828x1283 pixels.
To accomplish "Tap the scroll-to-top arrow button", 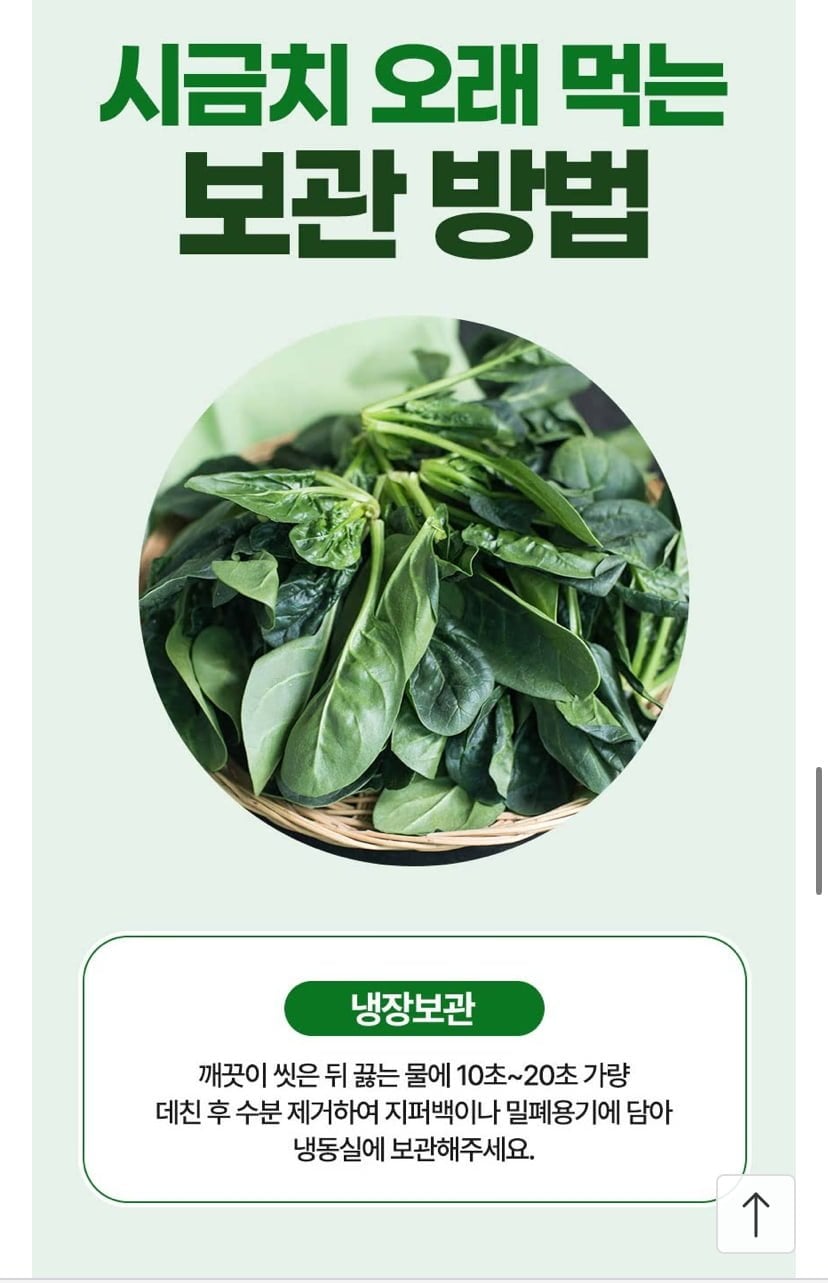I will click(756, 1213).
